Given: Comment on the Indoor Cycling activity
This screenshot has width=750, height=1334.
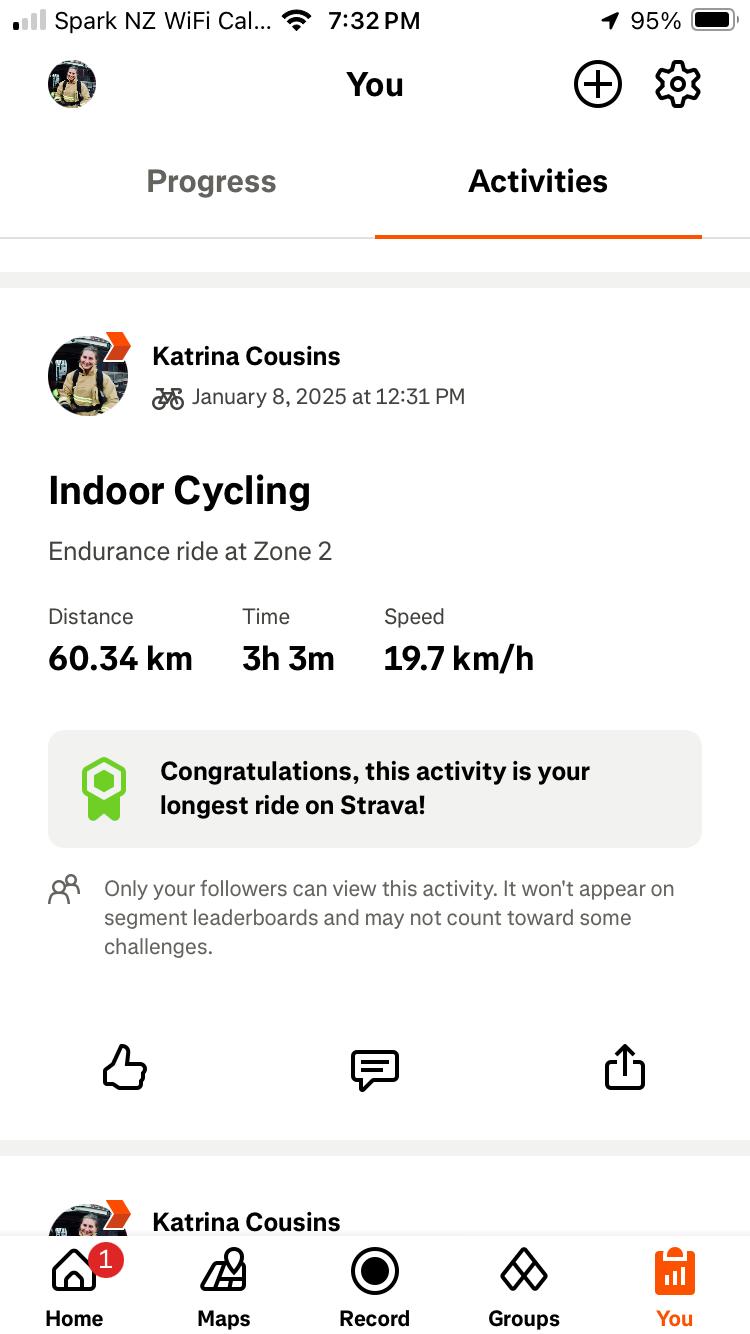Looking at the screenshot, I should pos(375,1069).
